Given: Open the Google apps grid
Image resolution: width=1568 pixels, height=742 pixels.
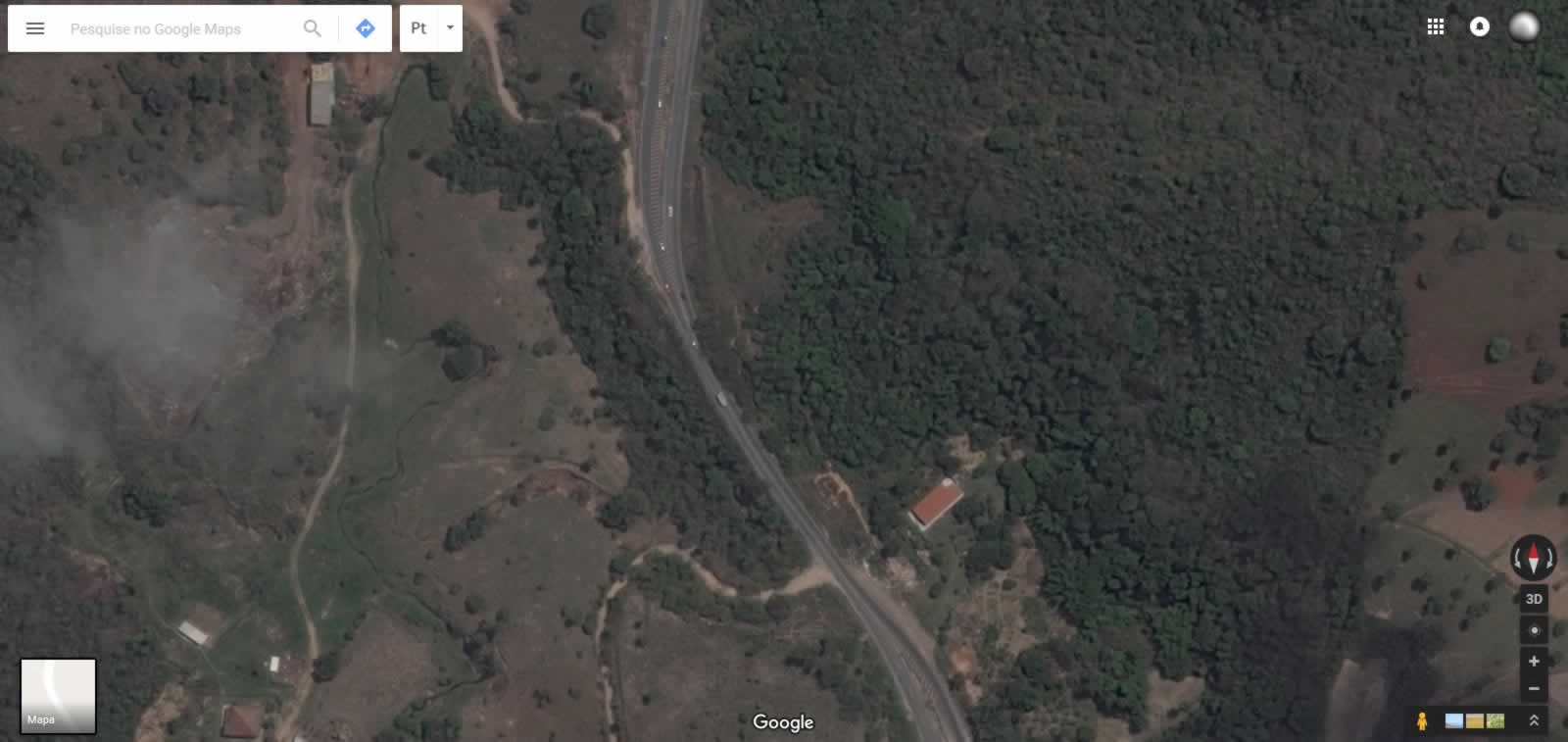Looking at the screenshot, I should click(x=1436, y=27).
